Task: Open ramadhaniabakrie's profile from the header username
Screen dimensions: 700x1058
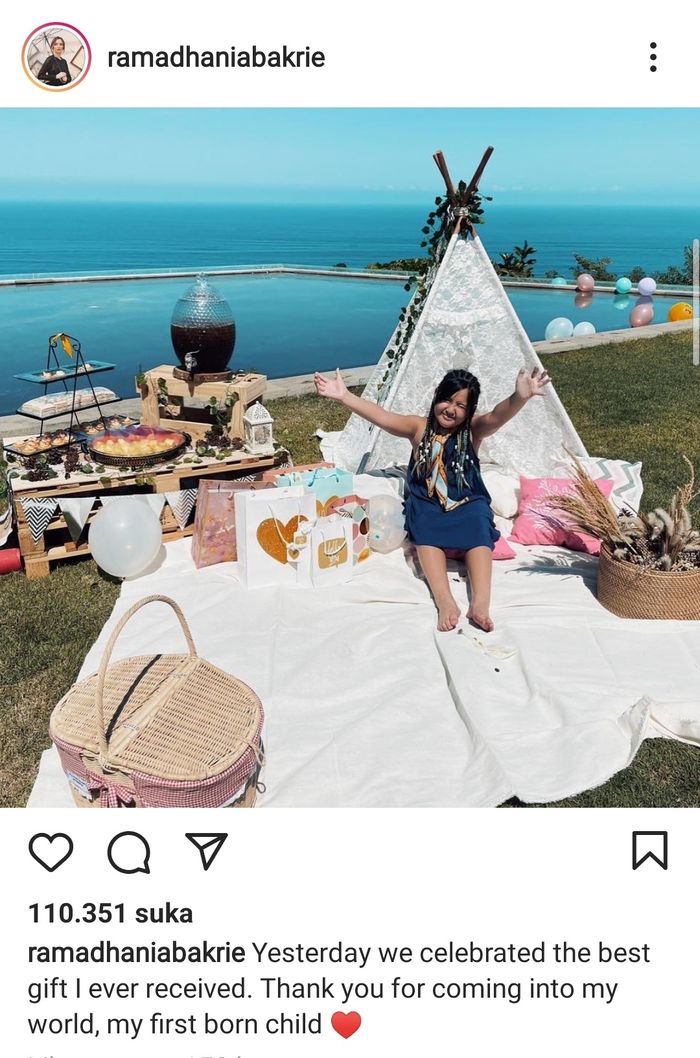Action: point(216,57)
